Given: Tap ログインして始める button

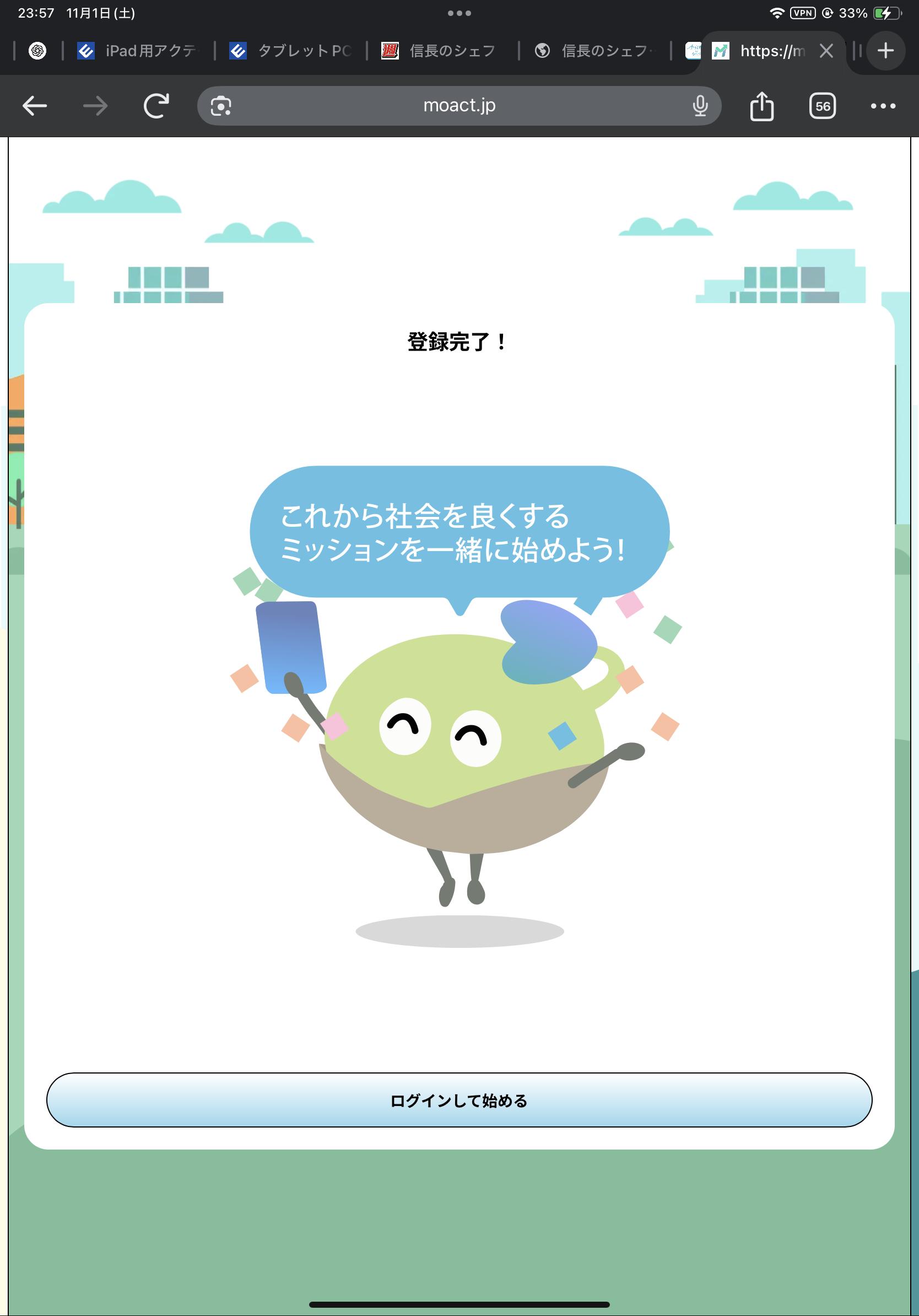Looking at the screenshot, I should click(459, 1100).
